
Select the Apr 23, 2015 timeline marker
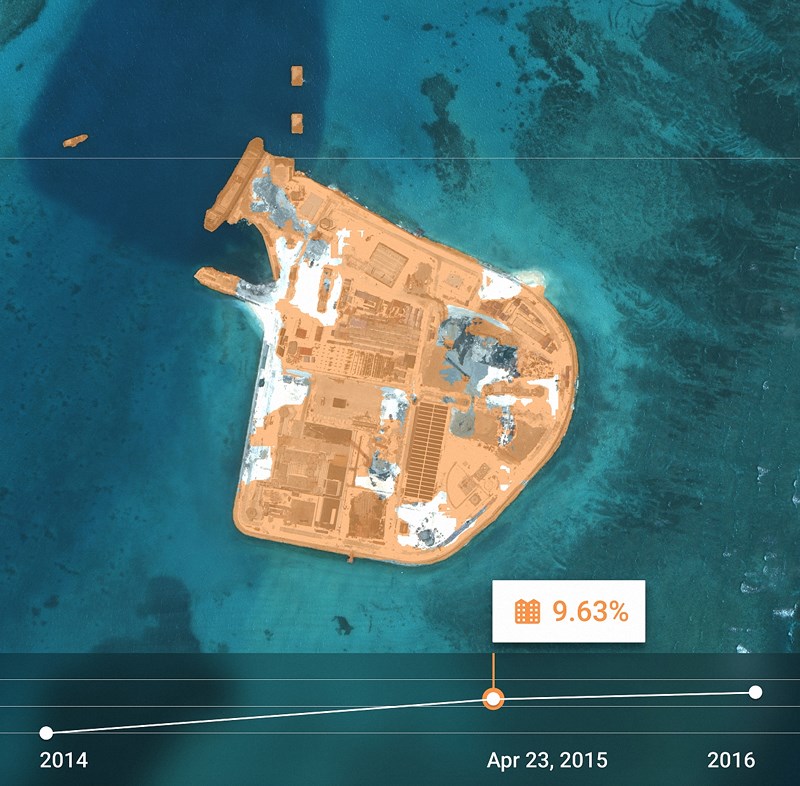pos(492,699)
